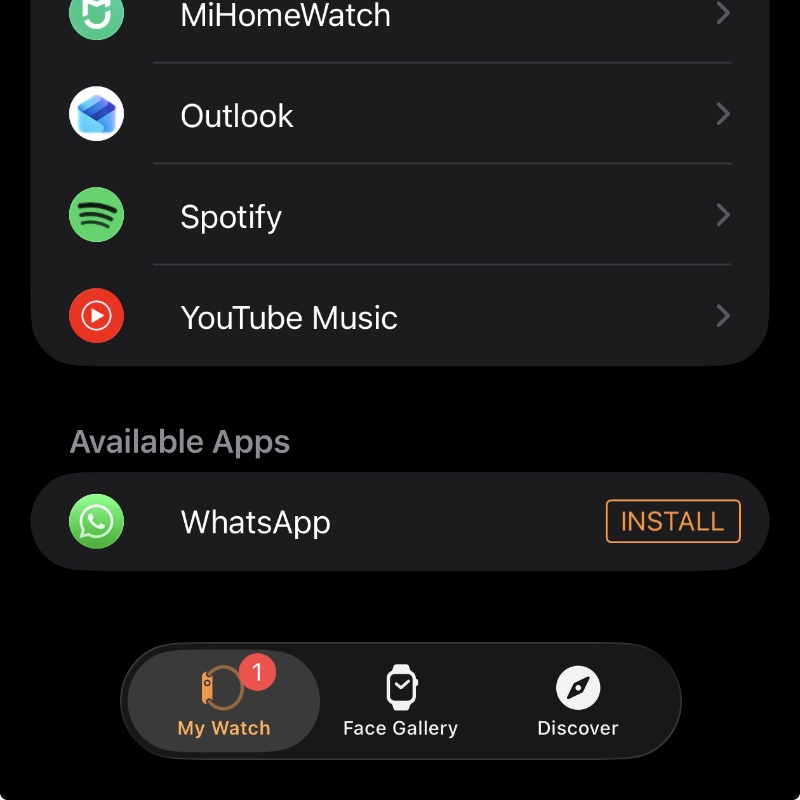
Task: Open YouTube Music settings
Action: click(x=400, y=317)
